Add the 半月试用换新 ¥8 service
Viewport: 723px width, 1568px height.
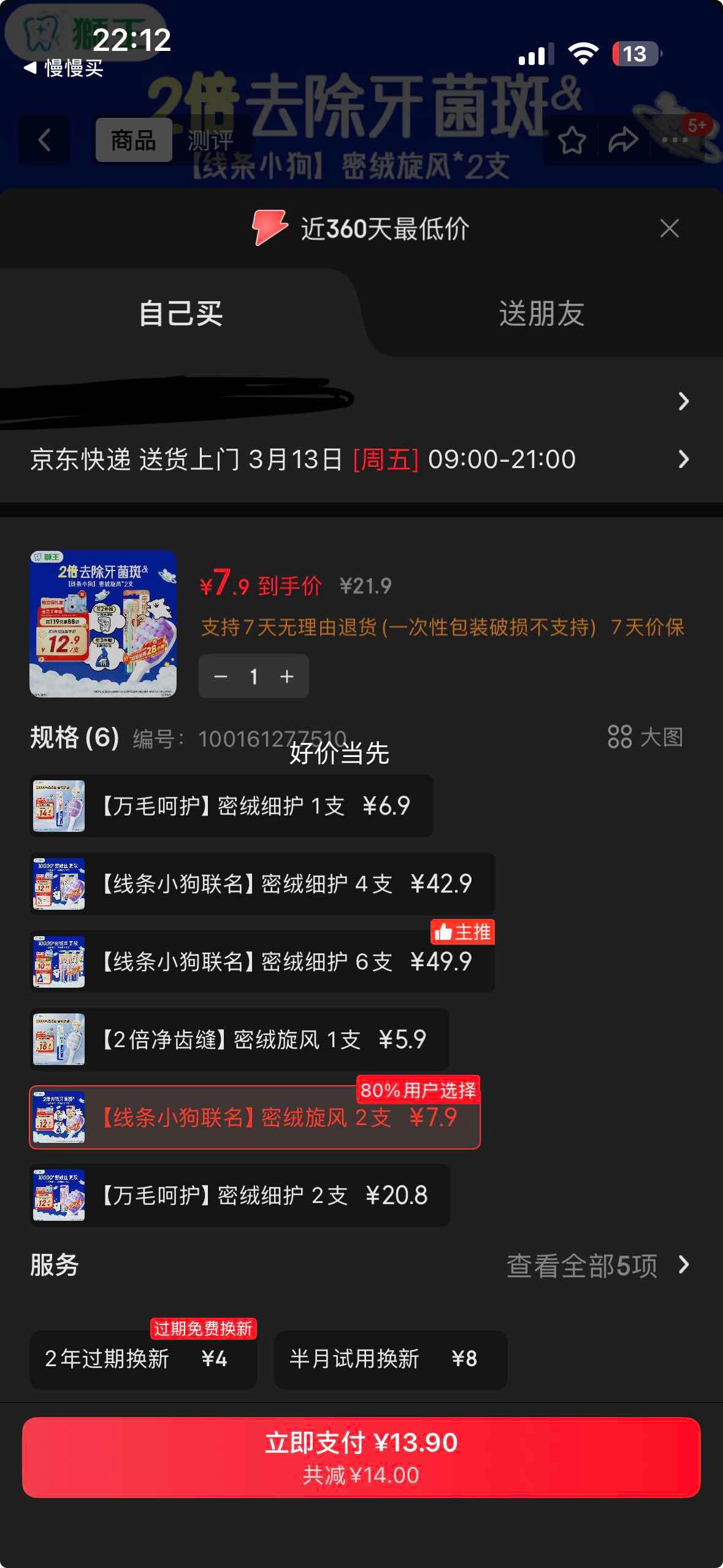390,1359
